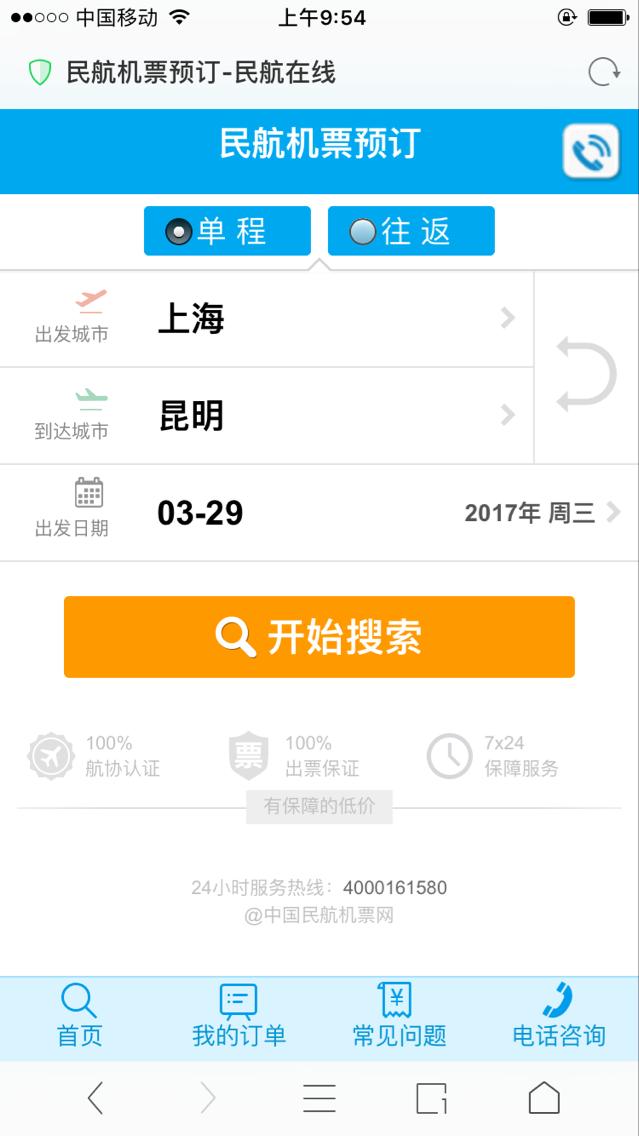Open the browser menu button

click(x=319, y=1098)
